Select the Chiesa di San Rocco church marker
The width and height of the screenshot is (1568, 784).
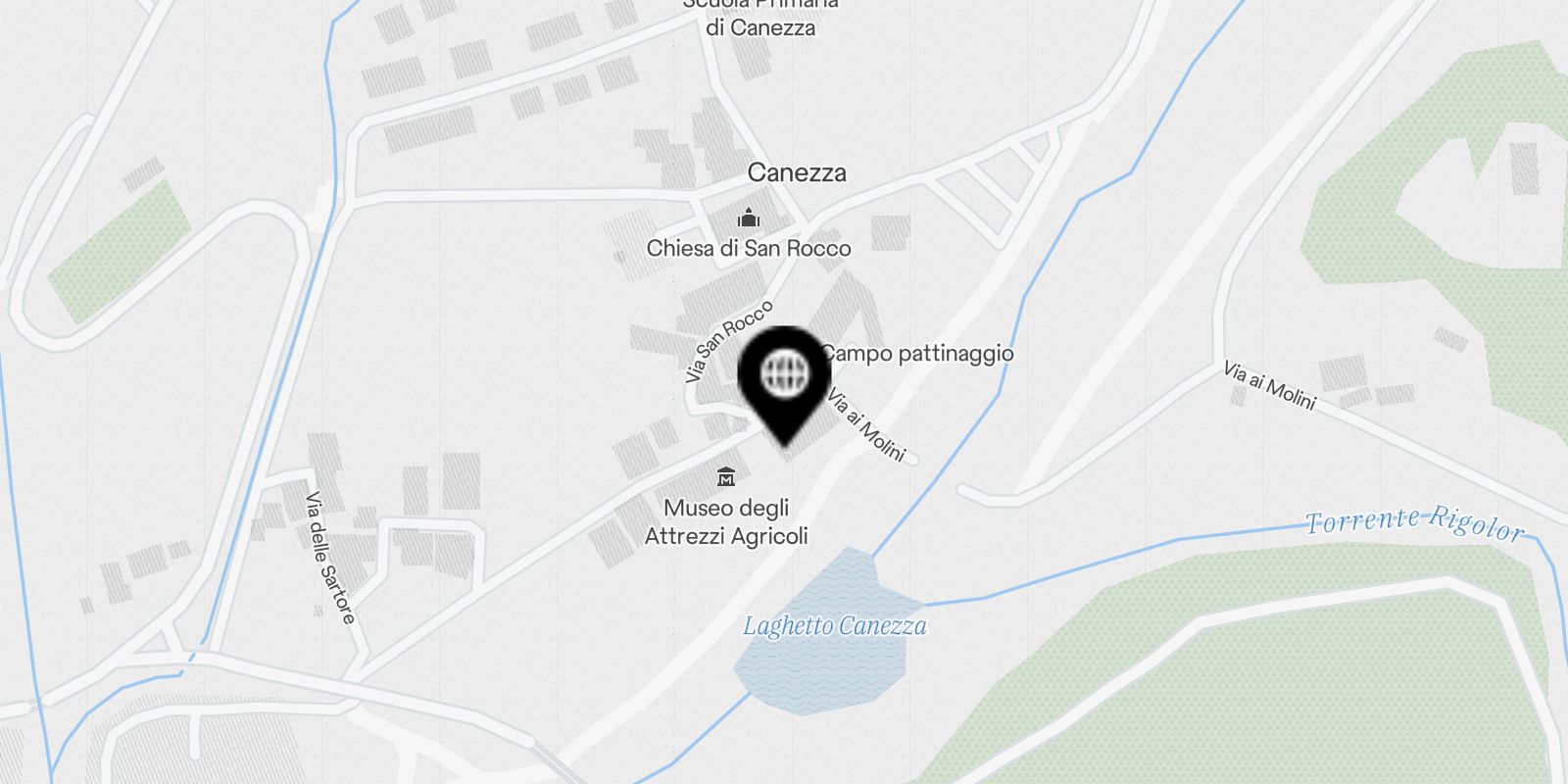749,219
